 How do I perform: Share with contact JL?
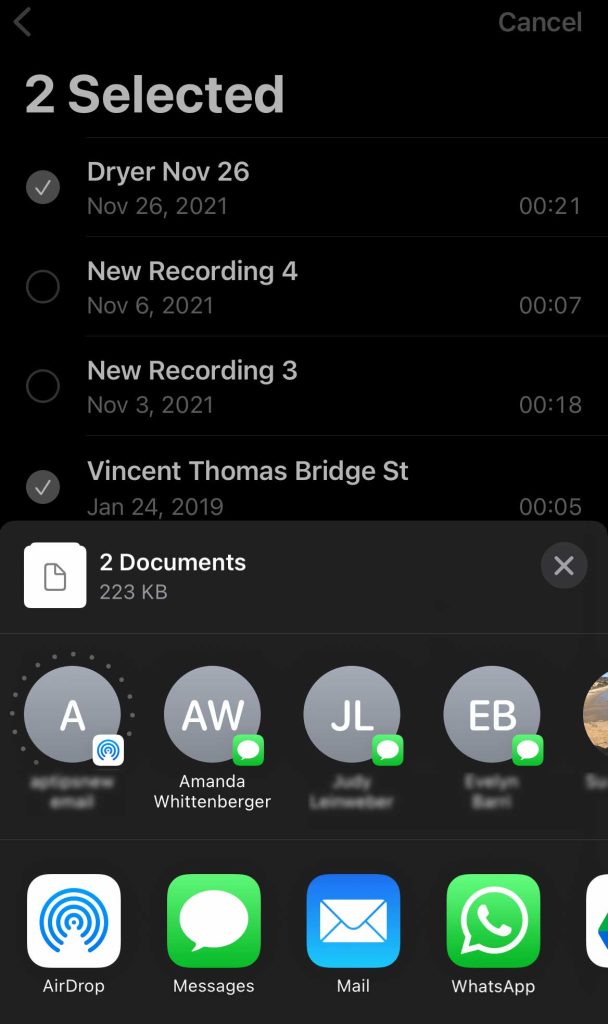[352, 716]
